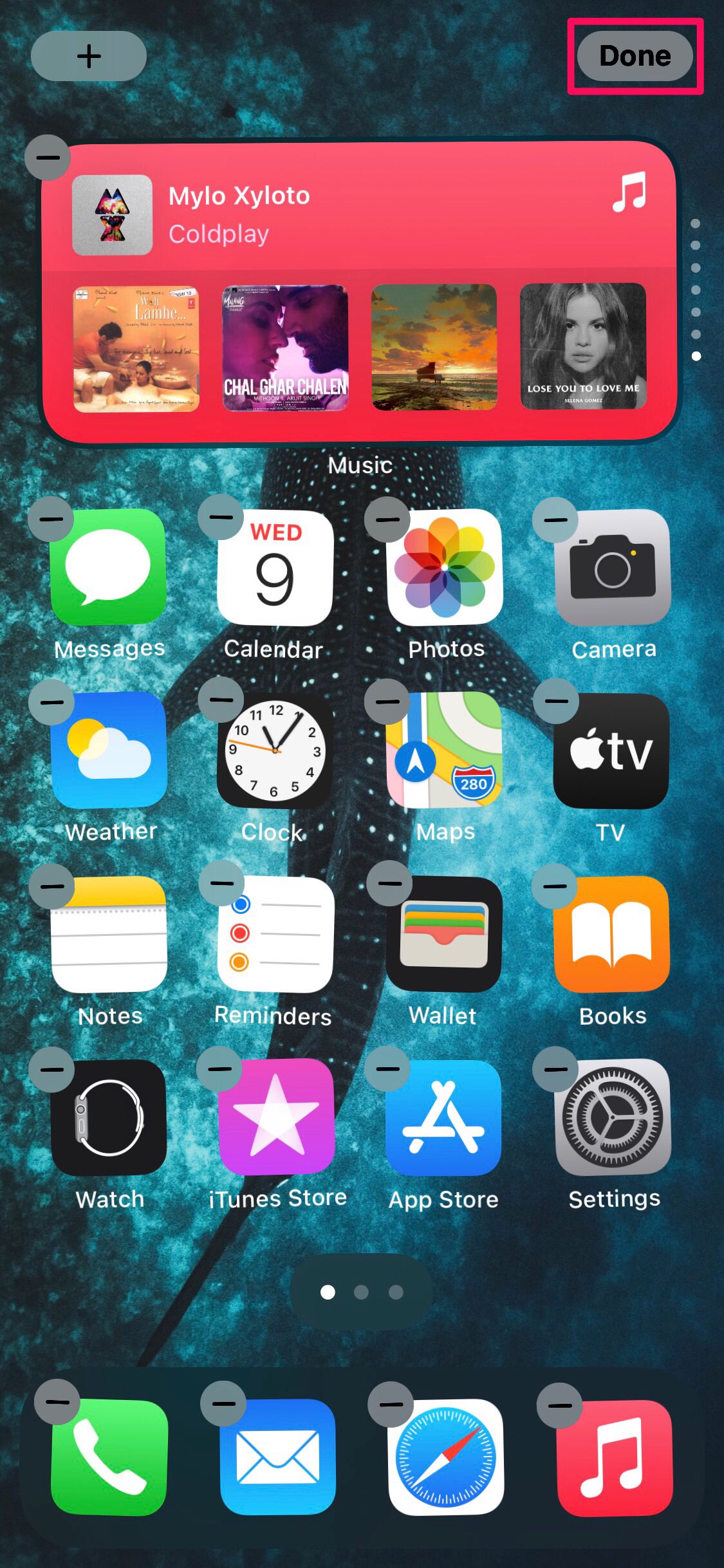The height and width of the screenshot is (1568, 724).
Task: Open the iTunes Store app
Action: [275, 1117]
